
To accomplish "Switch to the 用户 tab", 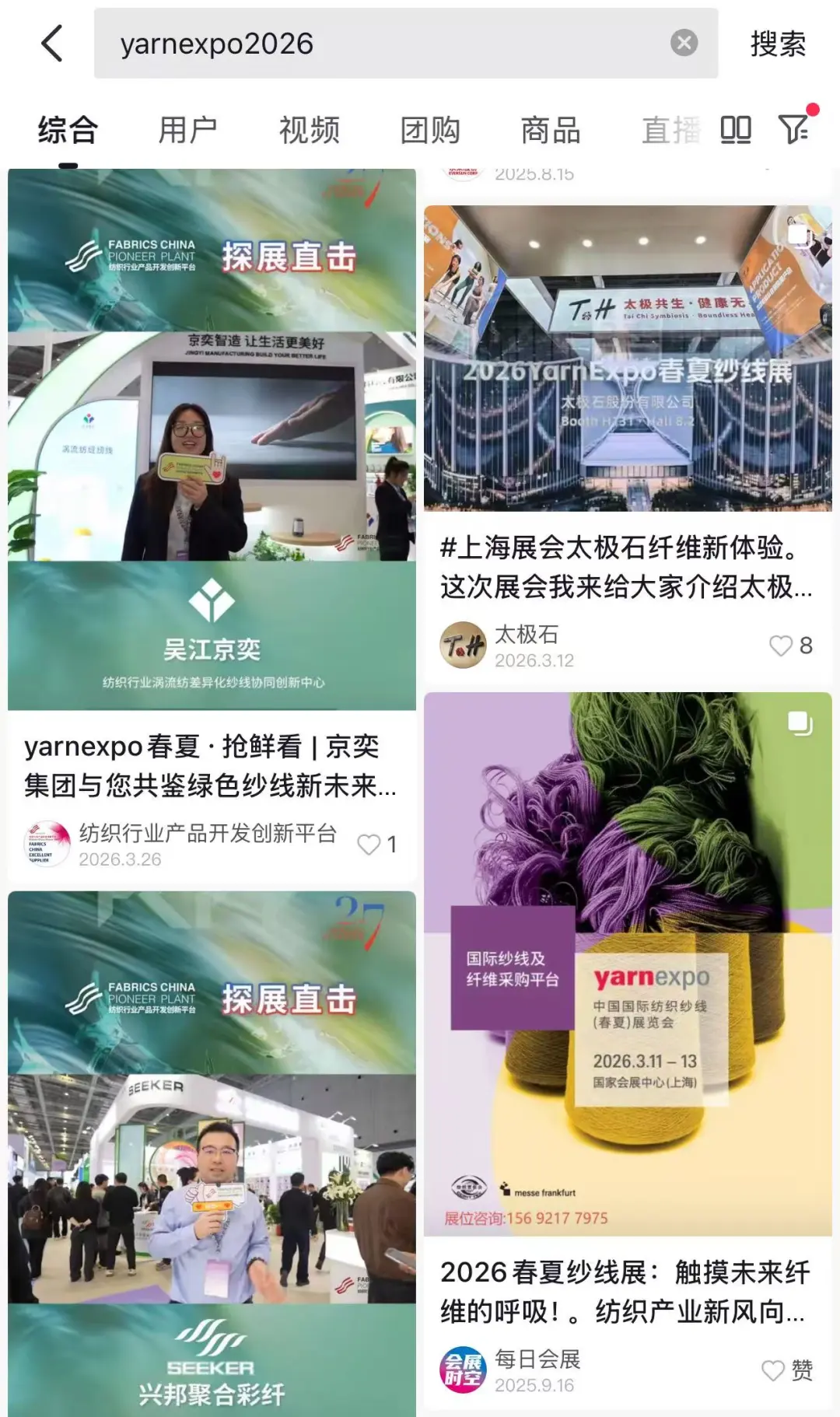I will tap(187, 129).
